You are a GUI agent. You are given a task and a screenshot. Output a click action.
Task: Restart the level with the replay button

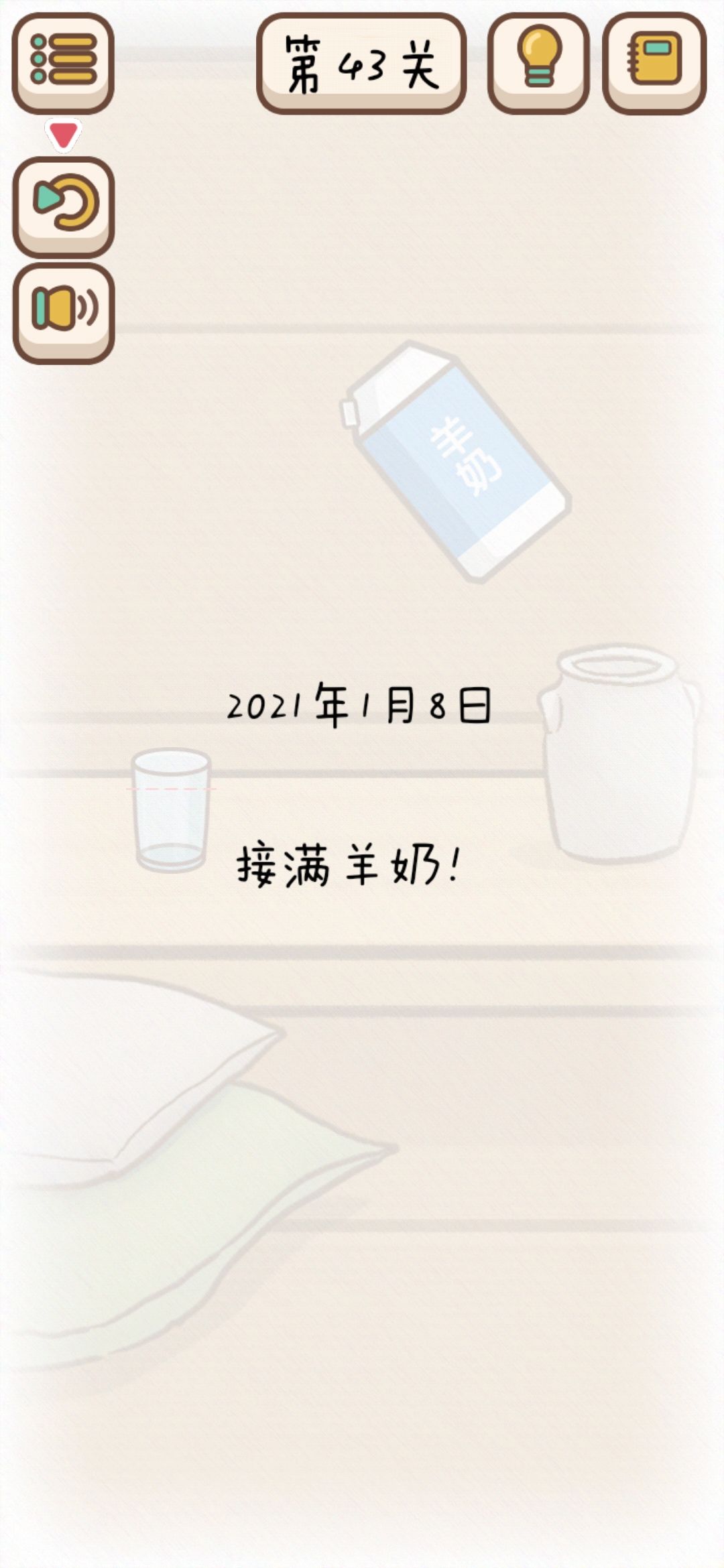click(x=63, y=206)
